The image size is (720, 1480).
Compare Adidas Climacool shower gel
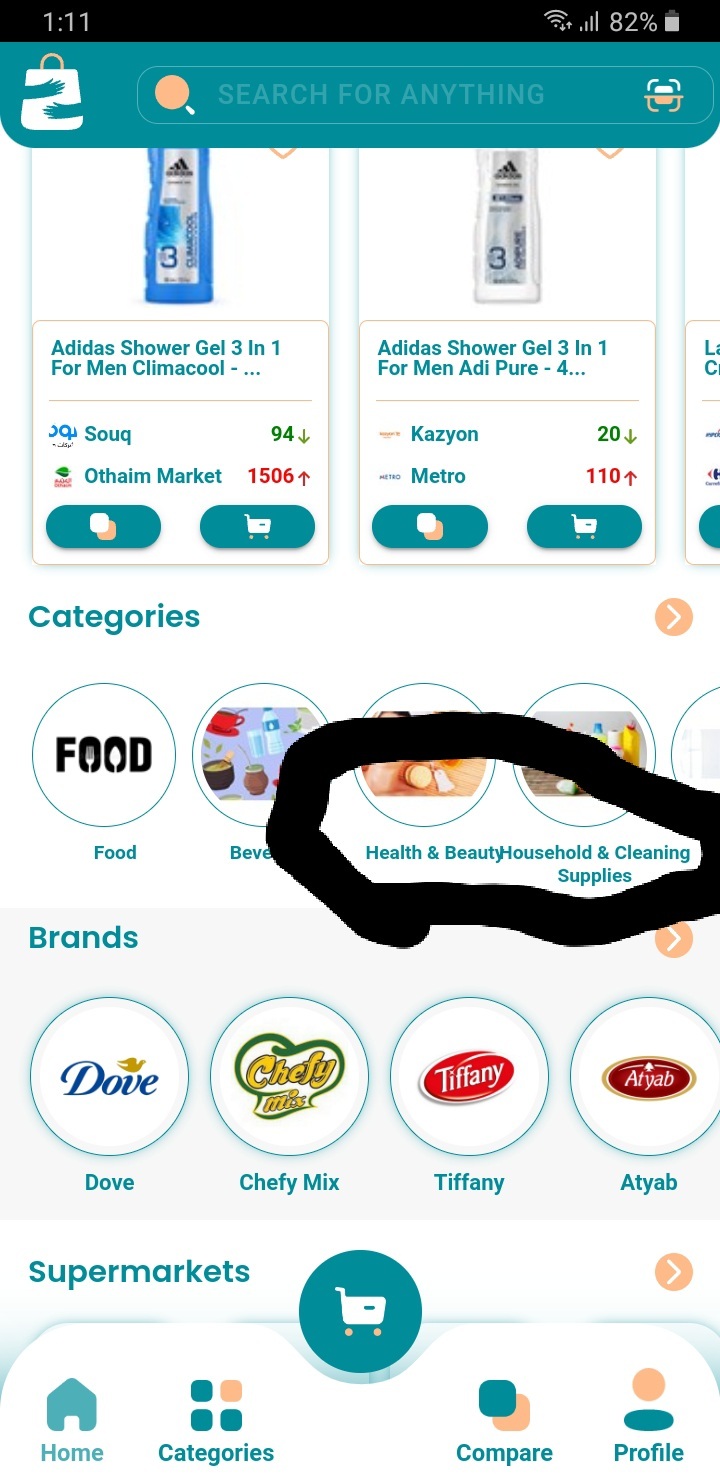point(103,527)
